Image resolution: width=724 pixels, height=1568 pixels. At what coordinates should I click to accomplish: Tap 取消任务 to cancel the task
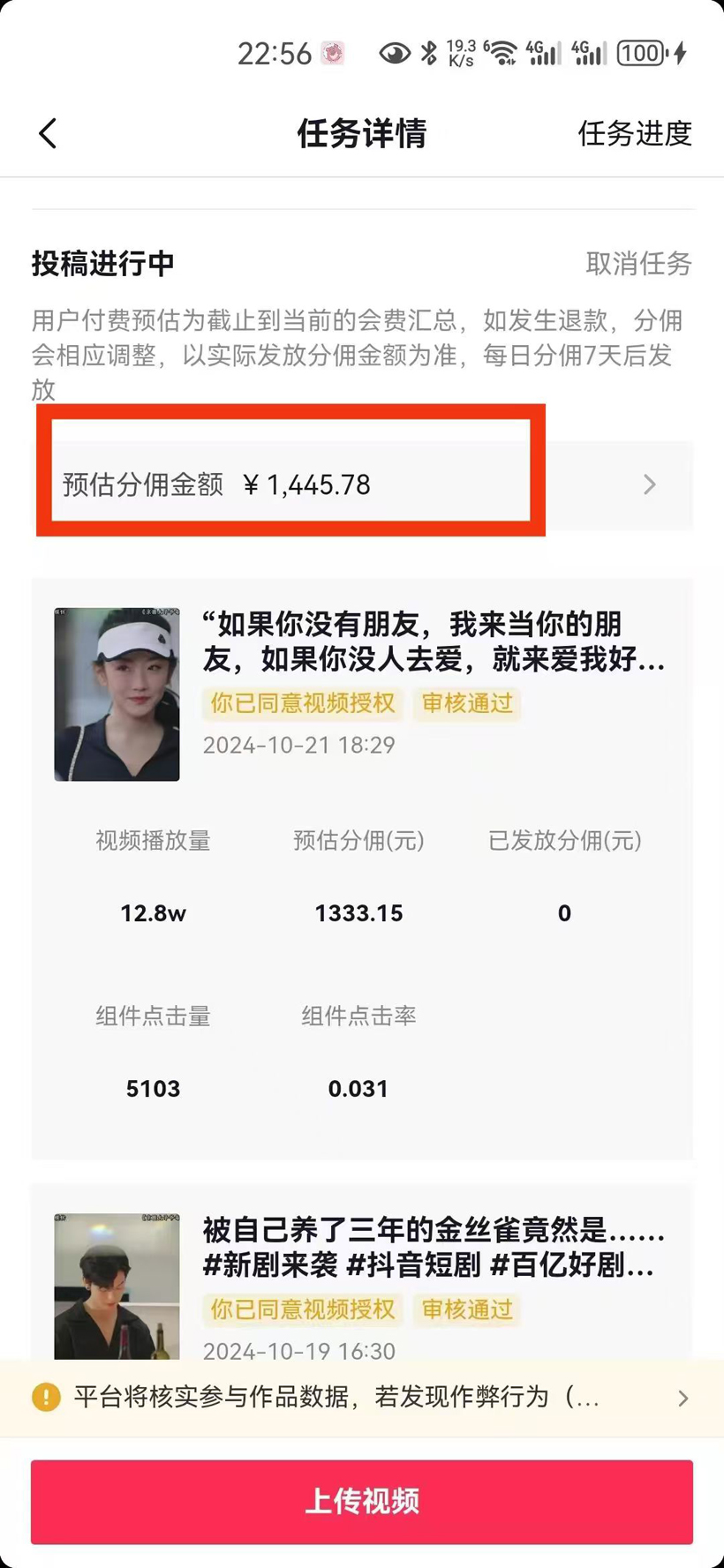(x=638, y=263)
